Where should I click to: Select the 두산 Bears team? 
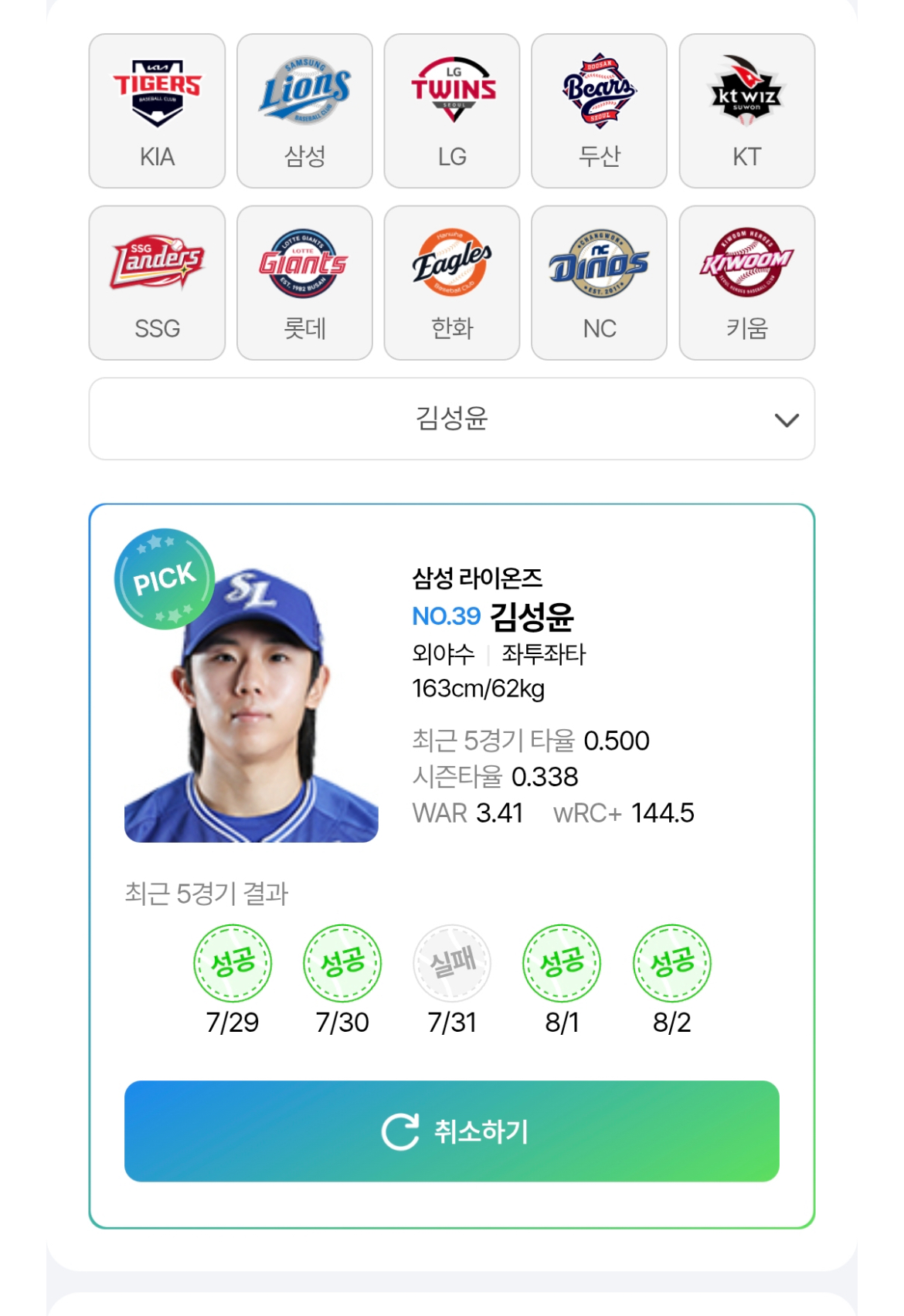[599, 110]
